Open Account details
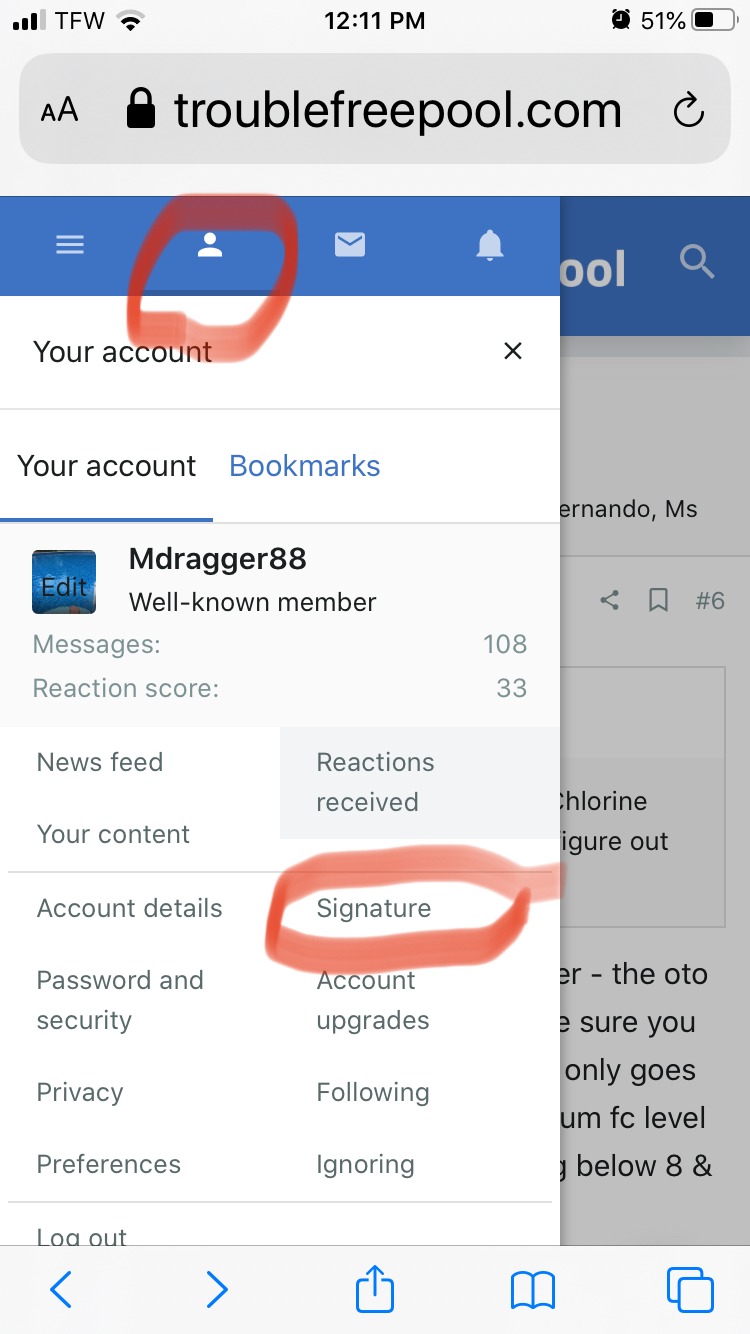Screen dimensions: 750x1334 (130, 908)
